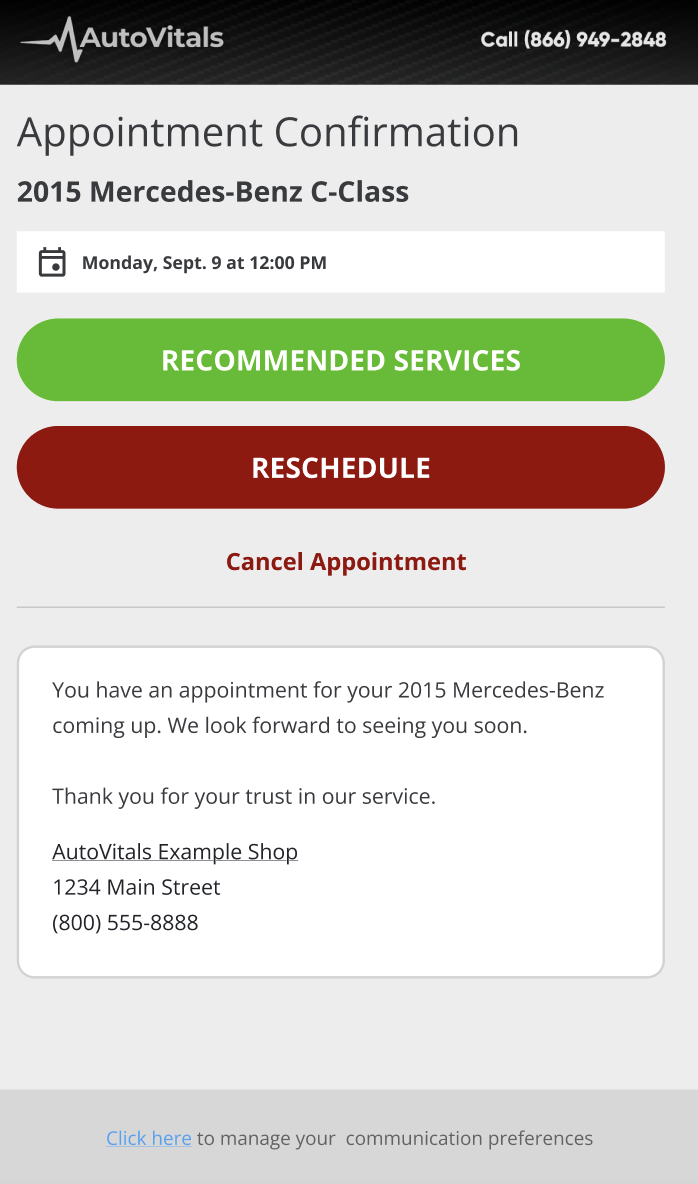Tap Click here to manage communication preferences
This screenshot has width=698, height=1184.
pos(149,1138)
